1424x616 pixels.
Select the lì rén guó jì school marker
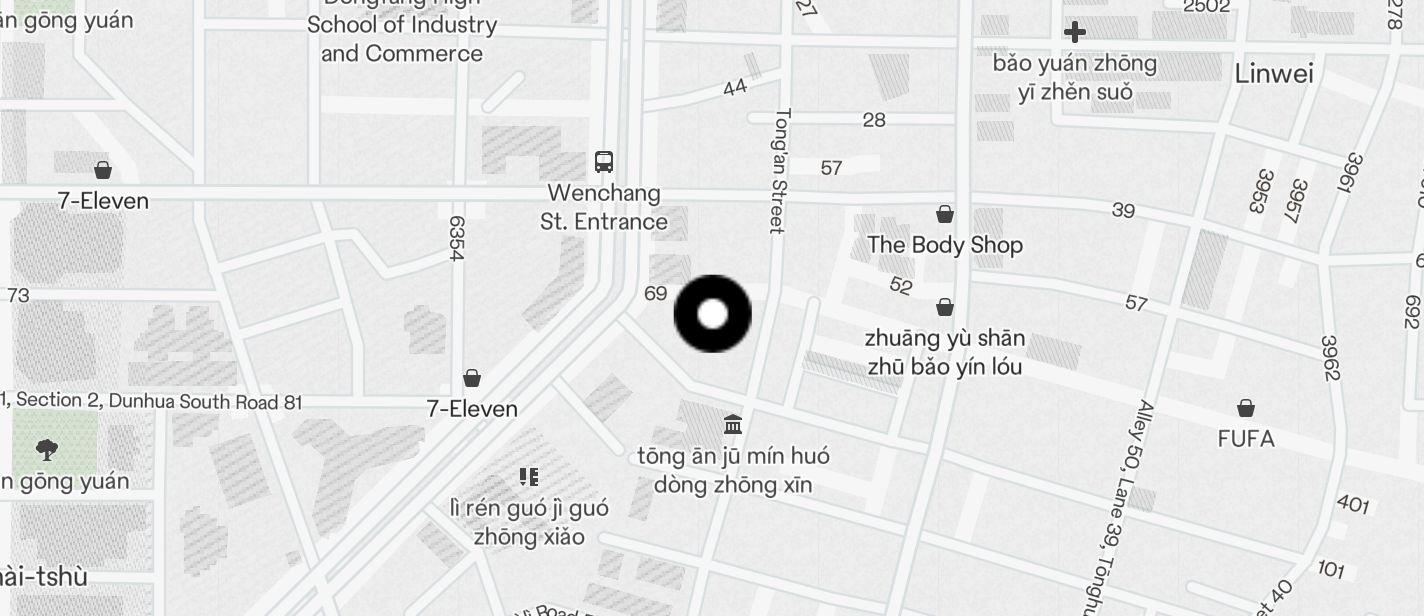(529, 477)
